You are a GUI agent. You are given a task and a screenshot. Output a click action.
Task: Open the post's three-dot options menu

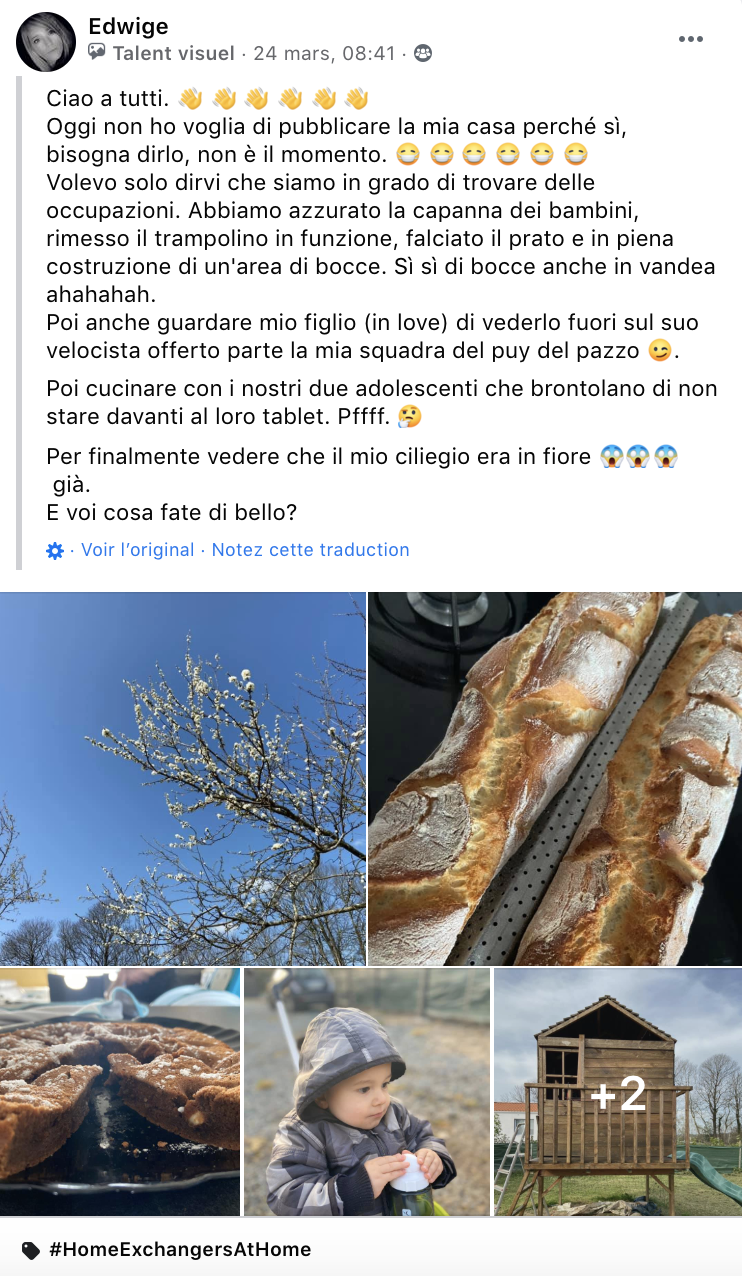tap(691, 39)
